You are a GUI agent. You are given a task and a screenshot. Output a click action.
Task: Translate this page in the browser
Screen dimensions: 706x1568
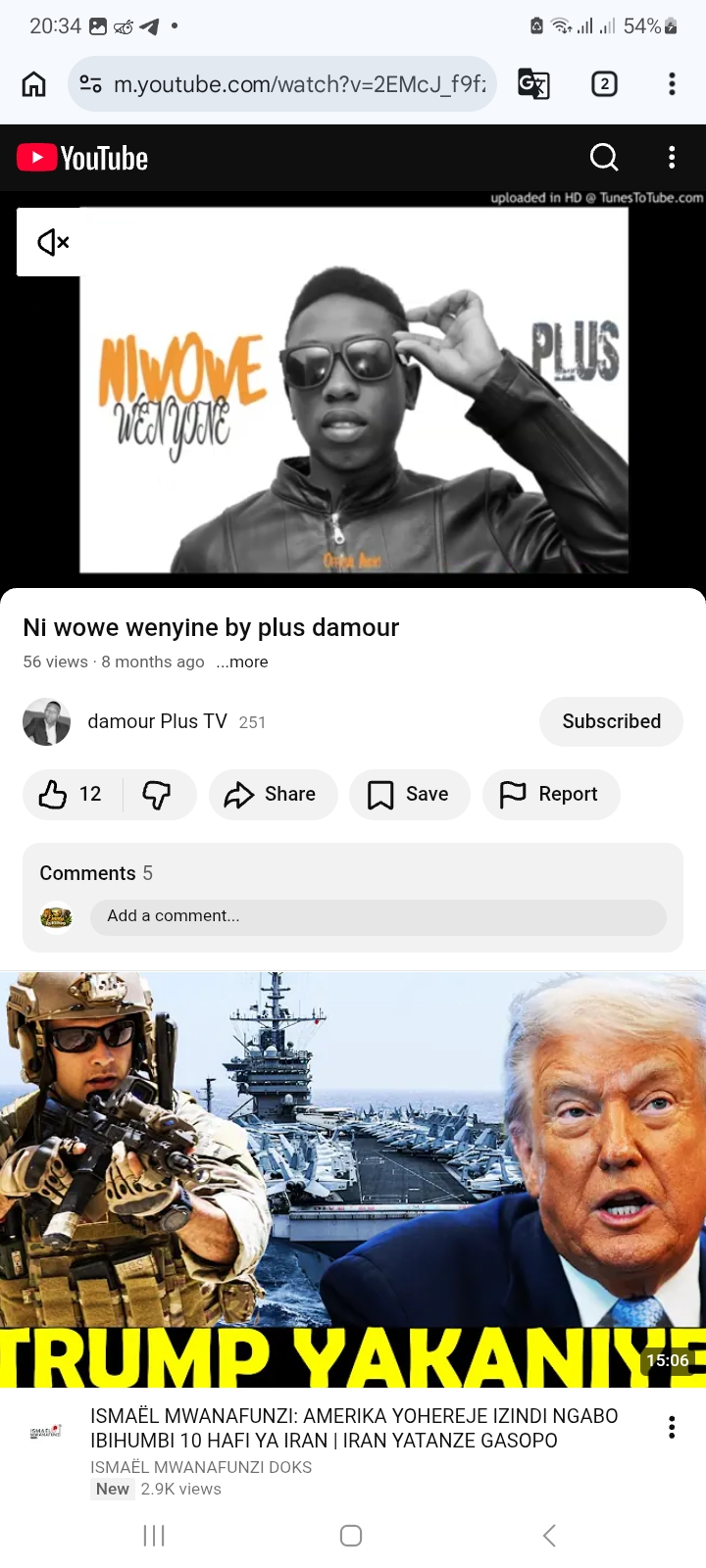coord(533,84)
